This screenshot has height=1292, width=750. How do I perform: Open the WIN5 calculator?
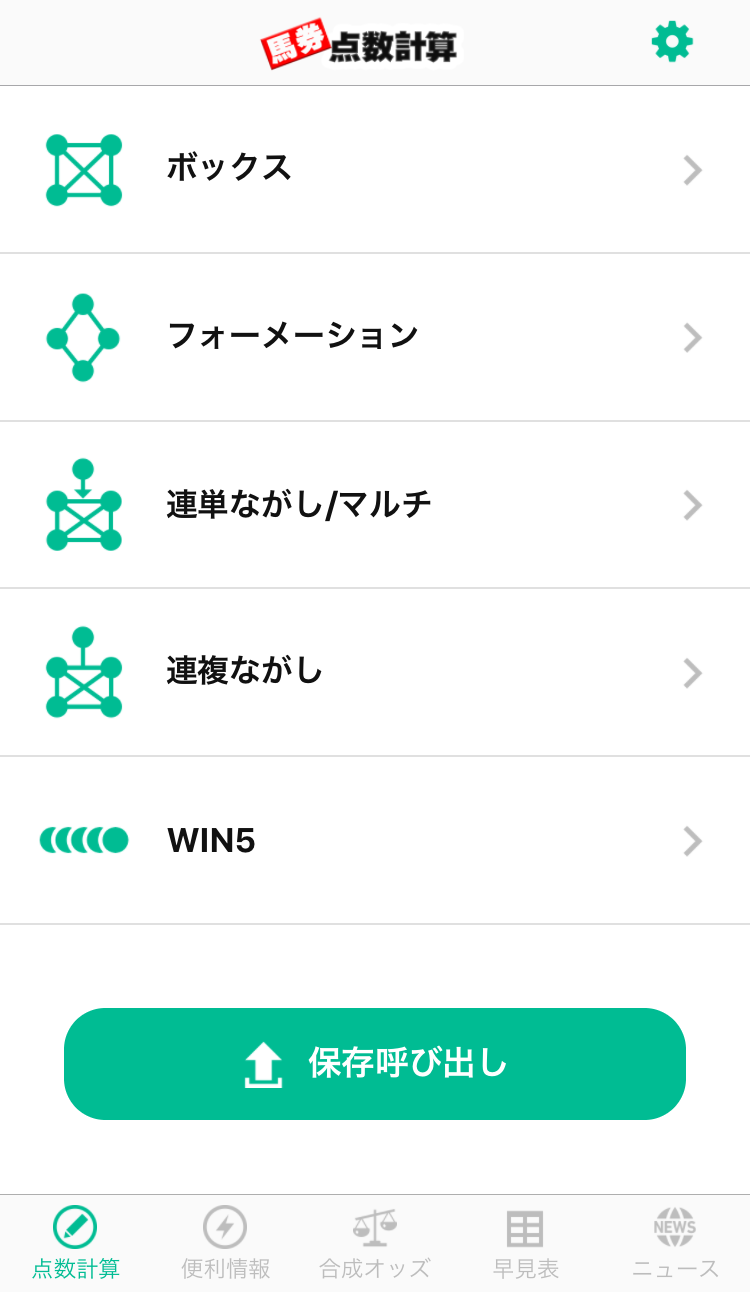(x=375, y=840)
